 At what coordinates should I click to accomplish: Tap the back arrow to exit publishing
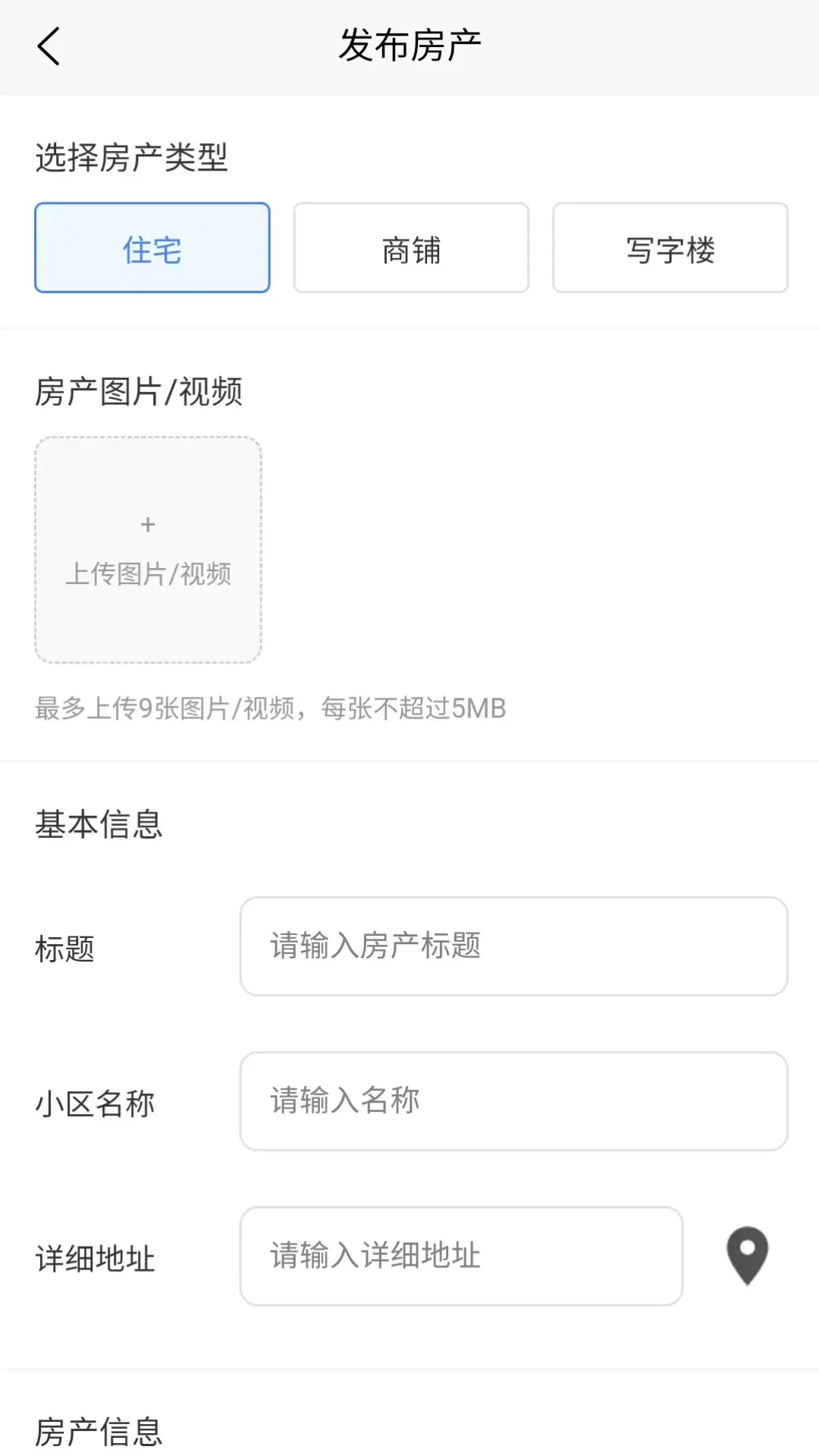coord(48,45)
